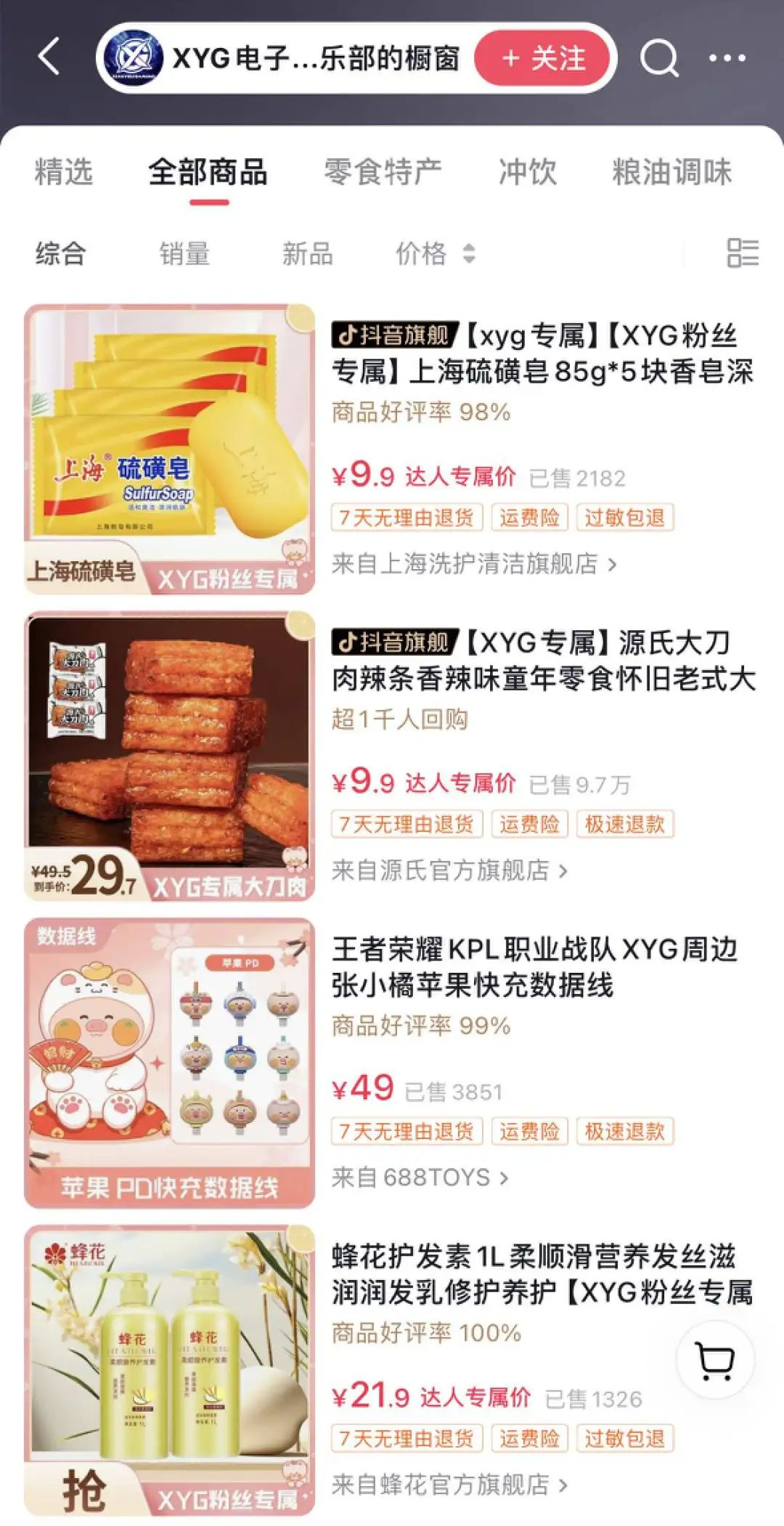Switch to the 零食特产 tab
The width and height of the screenshot is (784, 1526).
383,172
